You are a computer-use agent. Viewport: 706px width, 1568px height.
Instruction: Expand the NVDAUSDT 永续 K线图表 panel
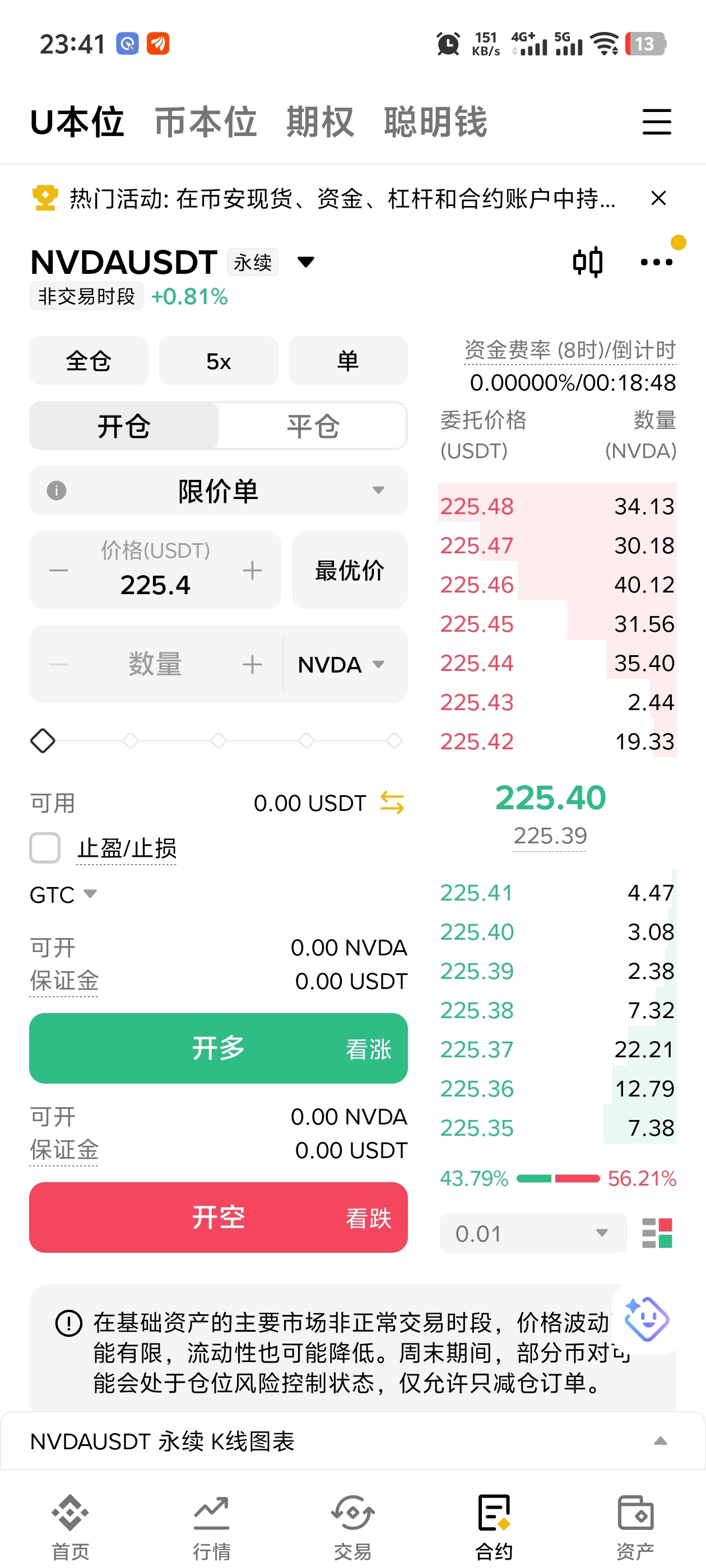tap(352, 1441)
